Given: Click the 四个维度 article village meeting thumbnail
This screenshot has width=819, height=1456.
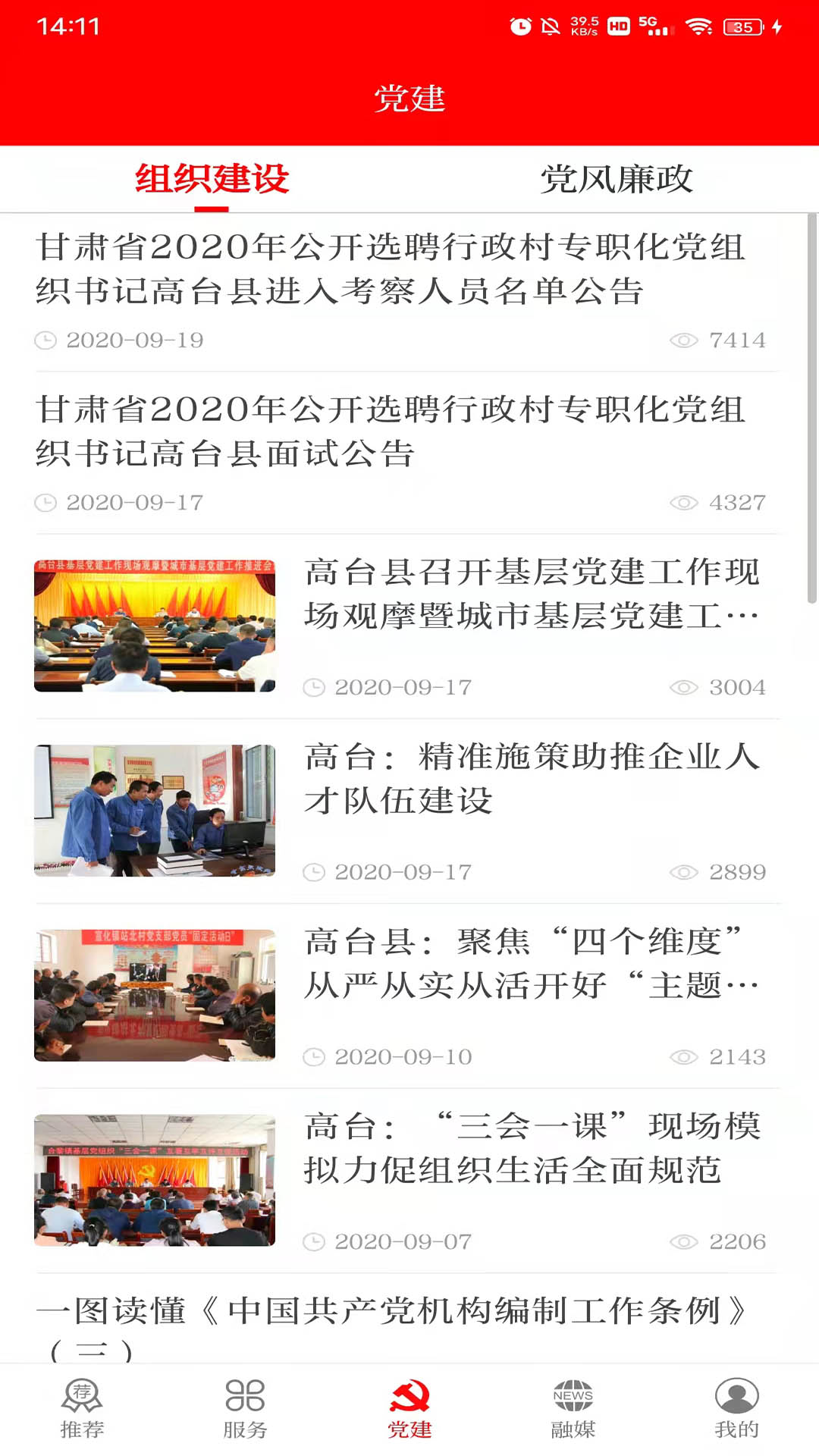Looking at the screenshot, I should click(x=155, y=996).
